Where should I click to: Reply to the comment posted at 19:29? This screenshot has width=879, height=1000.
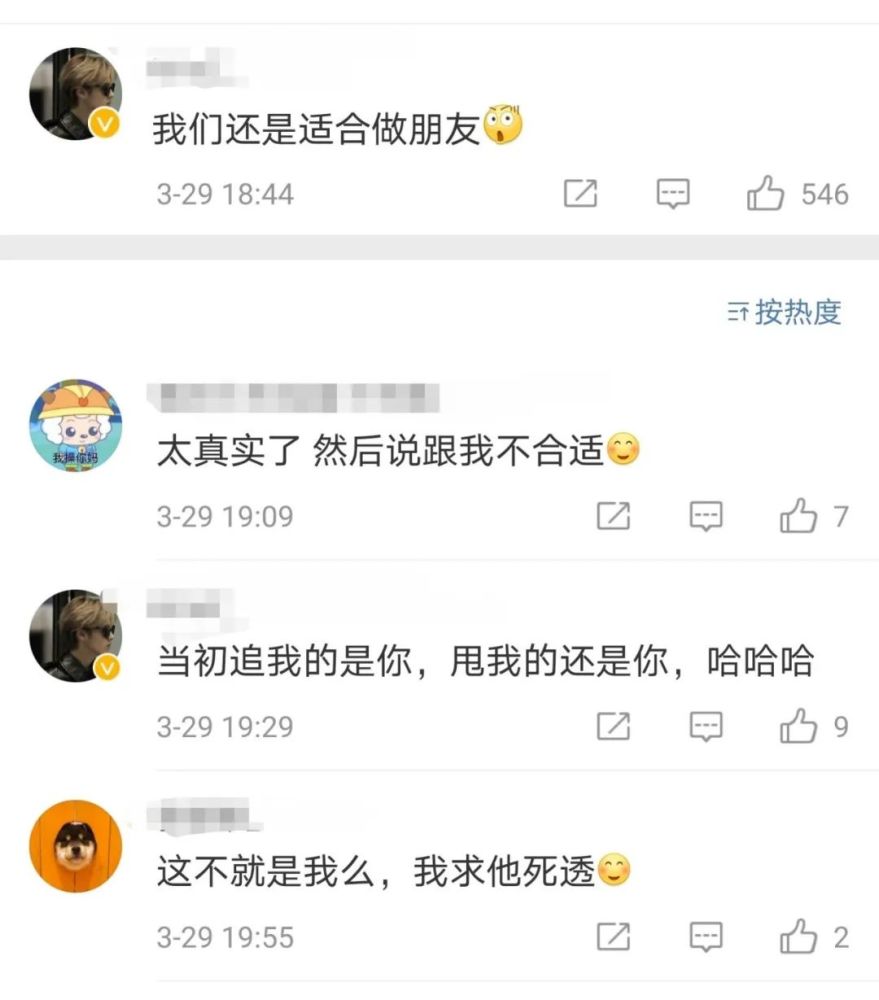tap(706, 727)
